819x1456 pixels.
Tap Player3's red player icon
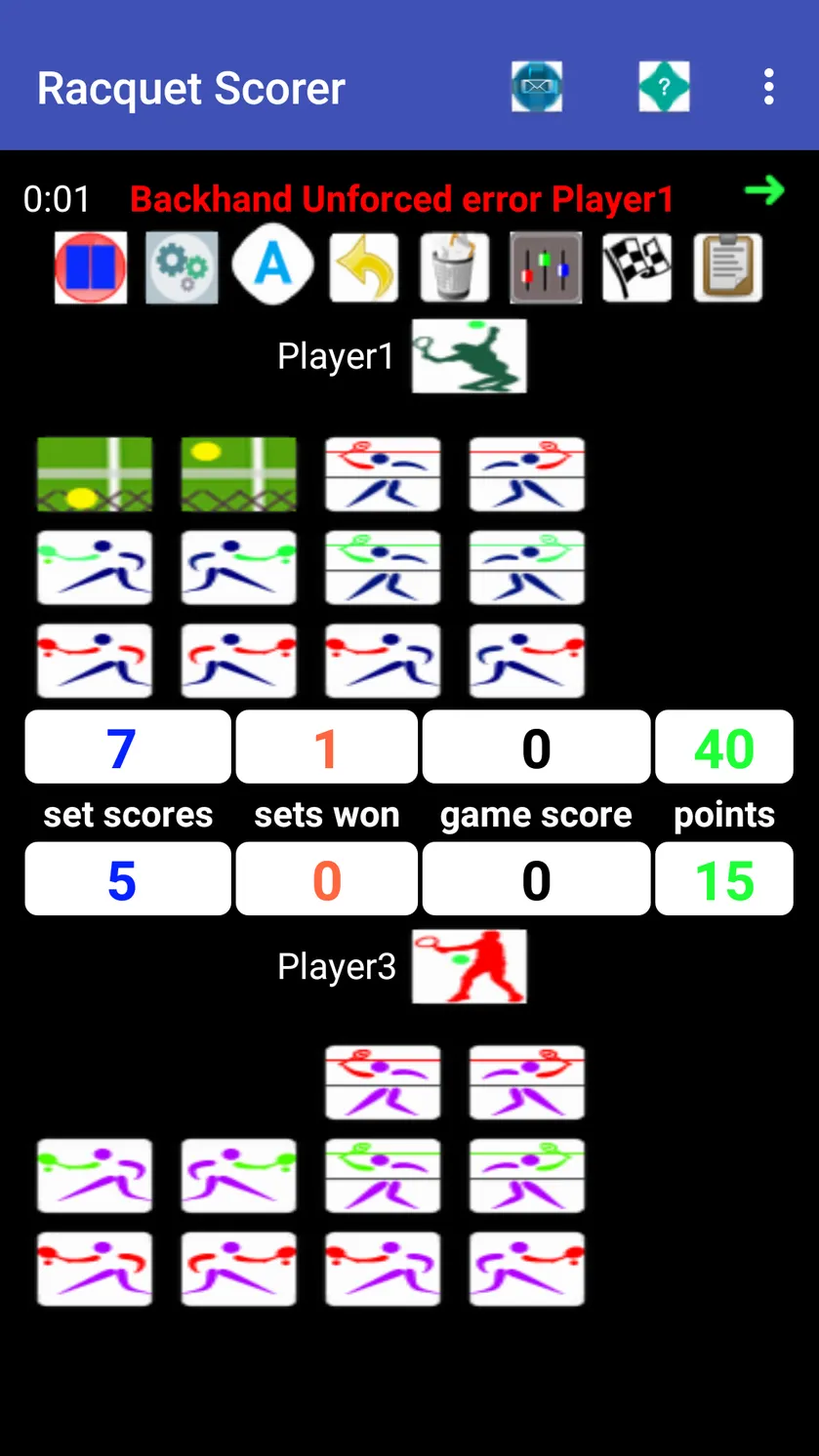pyautogui.click(x=470, y=966)
